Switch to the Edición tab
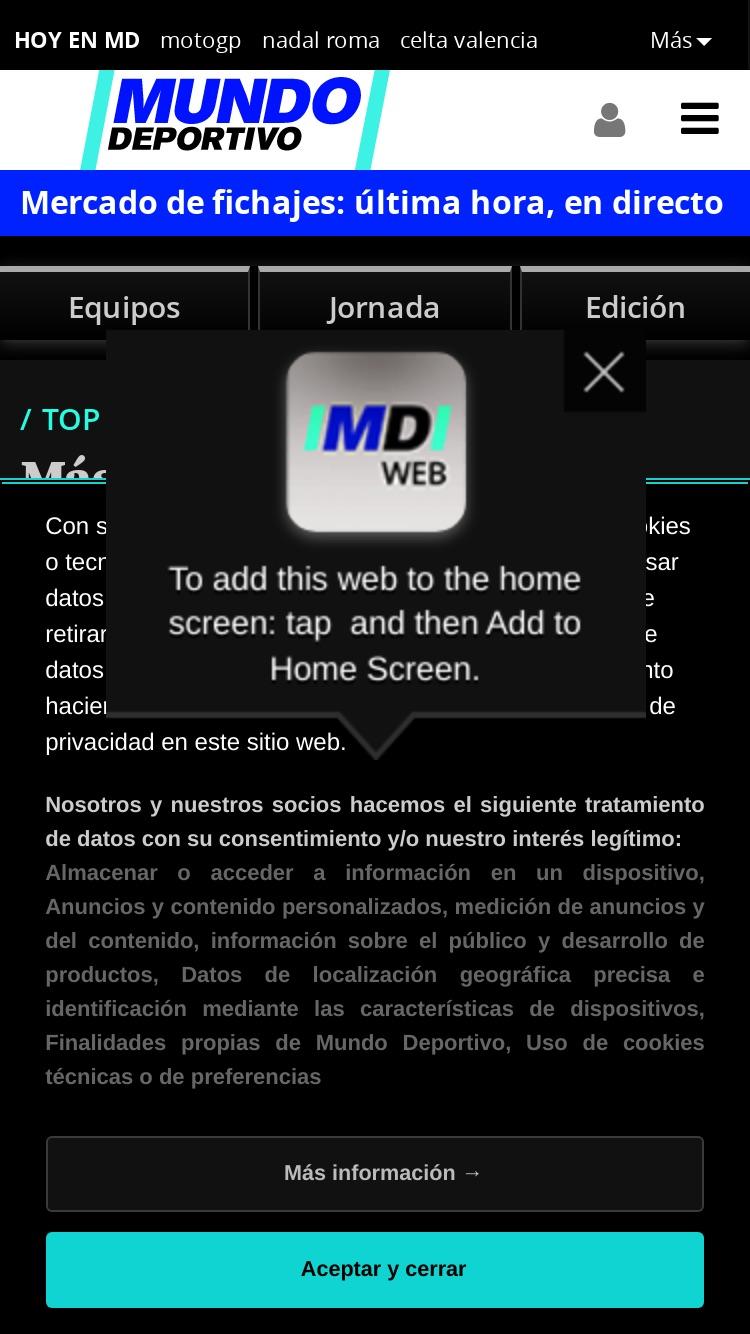The image size is (750, 1334). click(x=635, y=304)
